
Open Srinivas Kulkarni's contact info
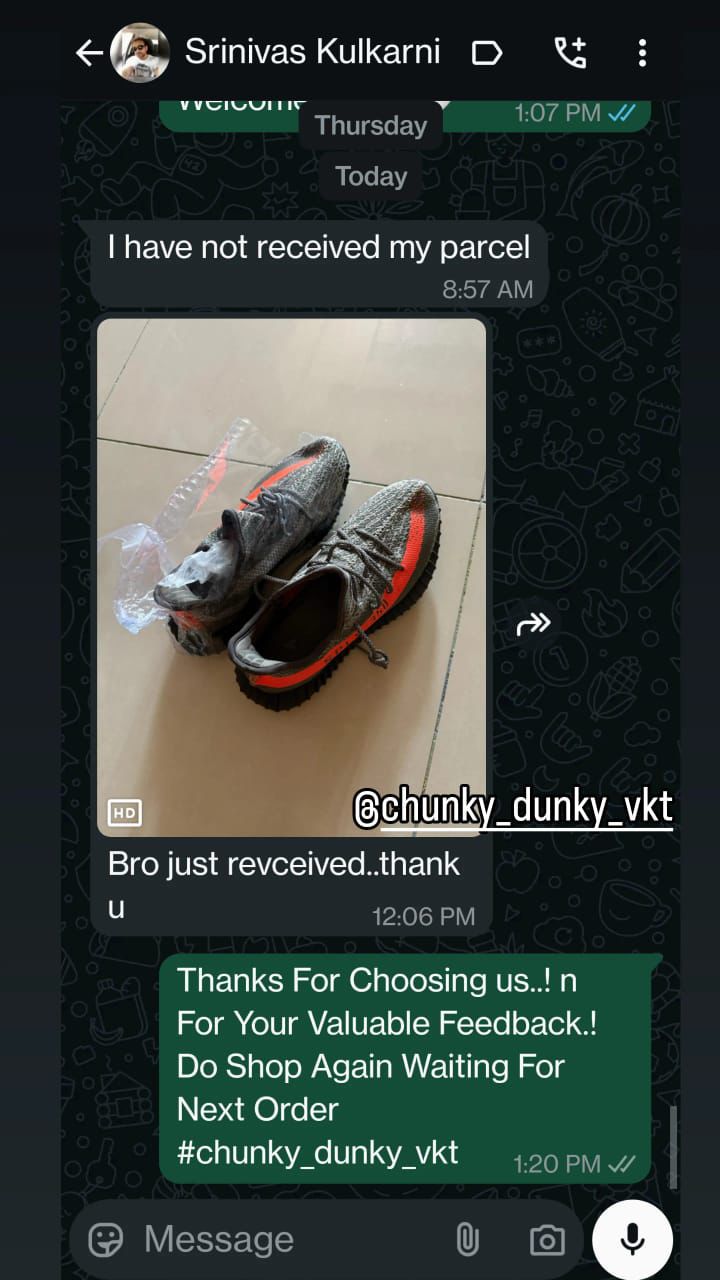[x=312, y=52]
